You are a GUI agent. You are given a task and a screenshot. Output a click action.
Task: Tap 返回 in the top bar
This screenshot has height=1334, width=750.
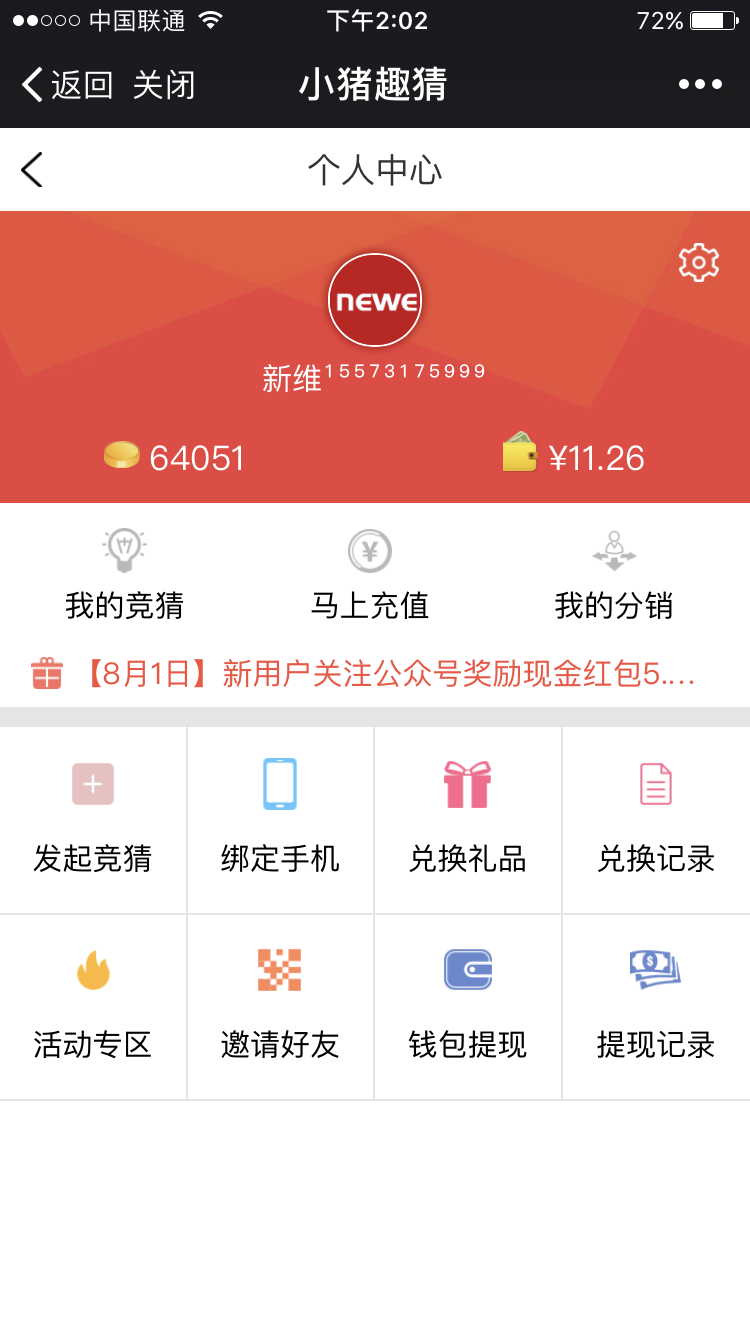pyautogui.click(x=67, y=85)
